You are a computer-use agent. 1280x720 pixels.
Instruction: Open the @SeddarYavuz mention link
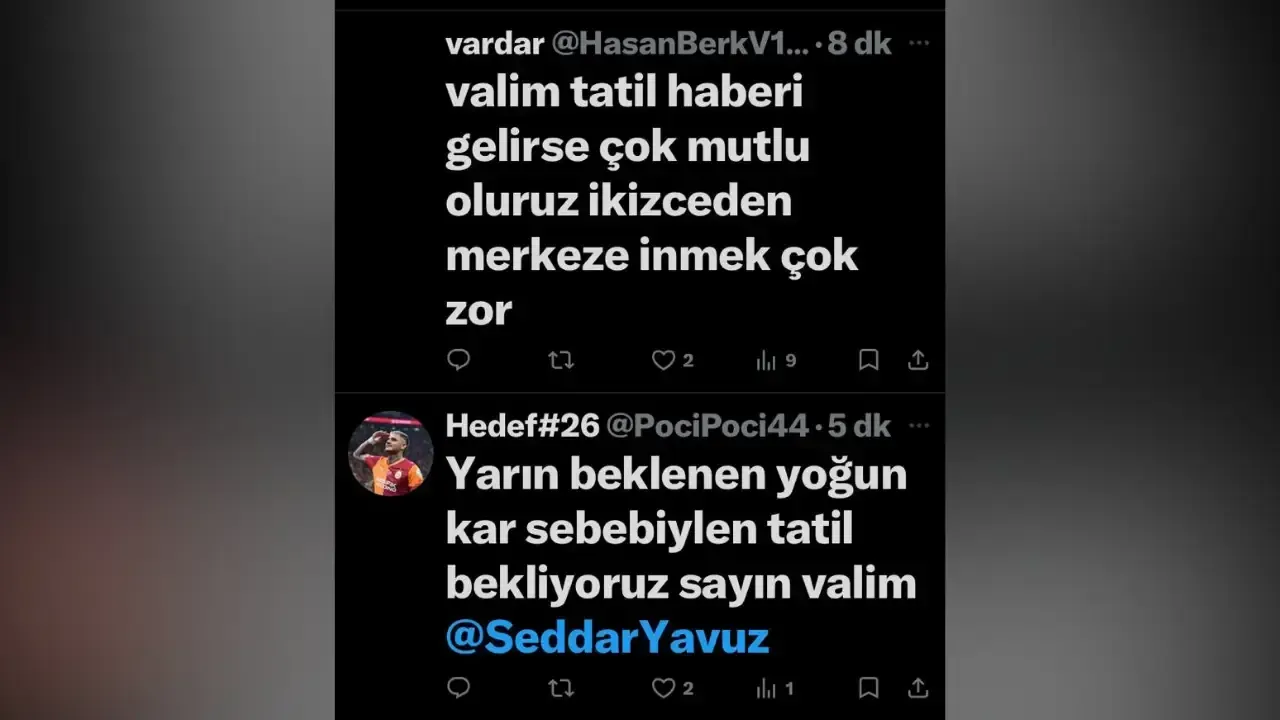pos(607,638)
